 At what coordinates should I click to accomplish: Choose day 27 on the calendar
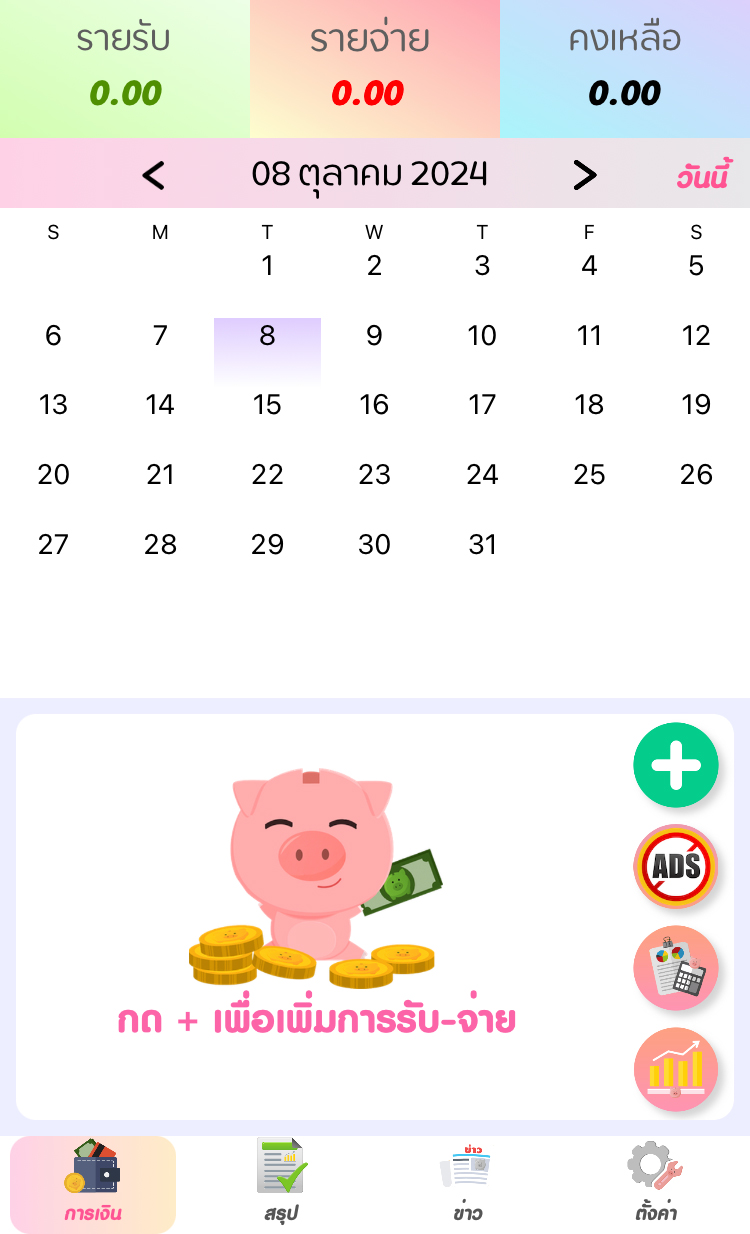pos(53,545)
